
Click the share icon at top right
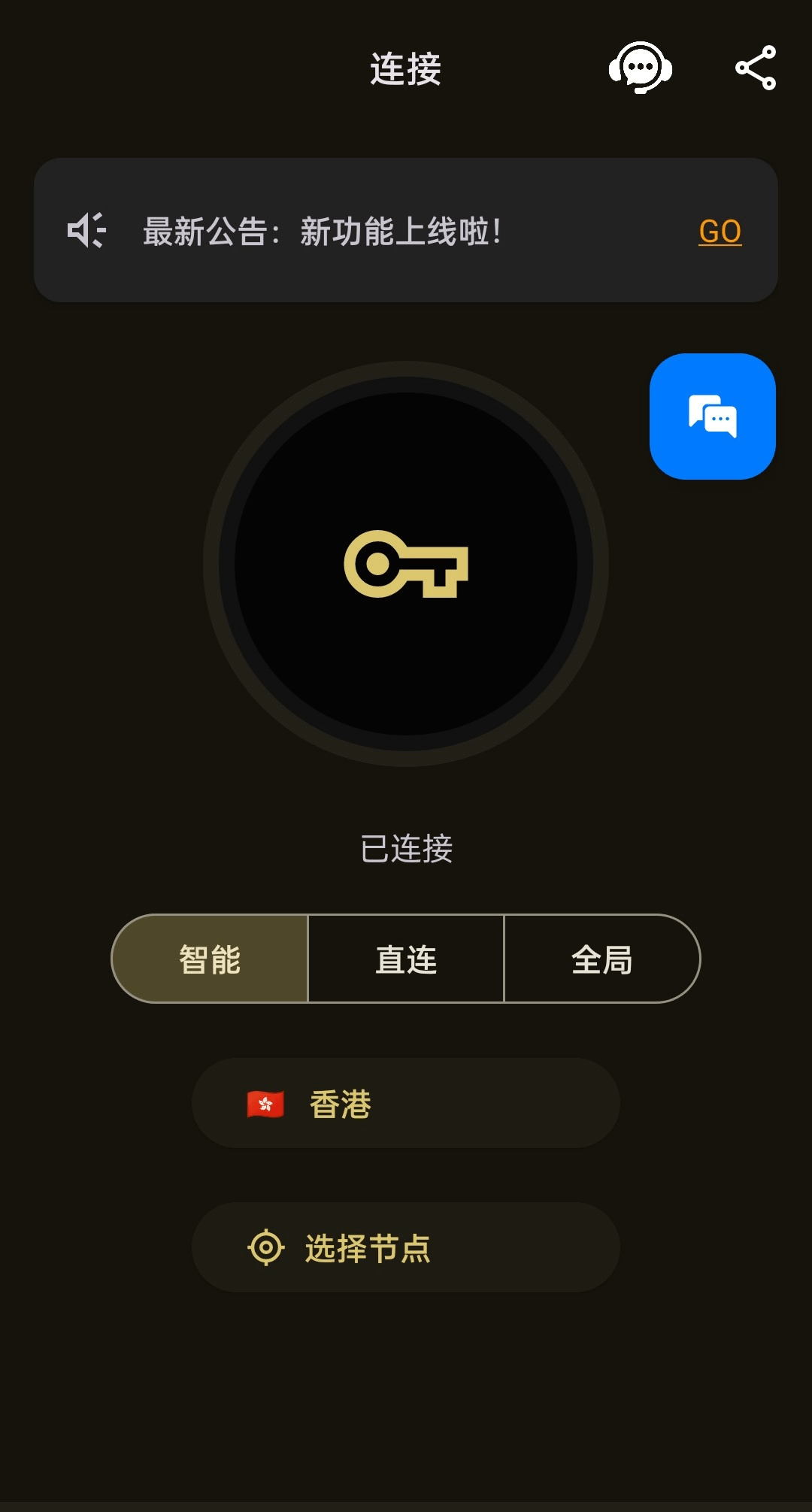[755, 68]
